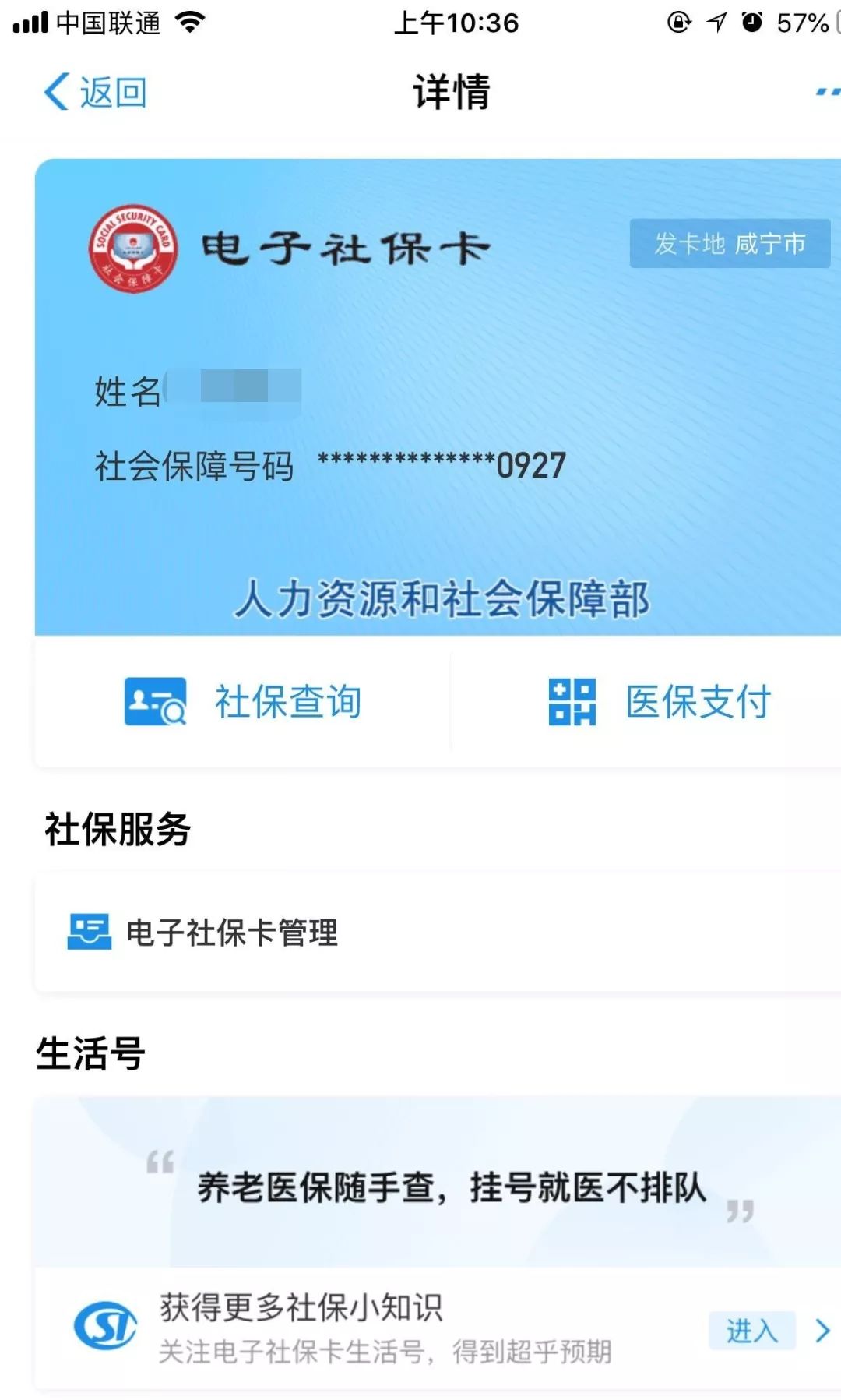The image size is (841, 1400).
Task: Tap 进入 to enter the 生活号
Action: [752, 1331]
